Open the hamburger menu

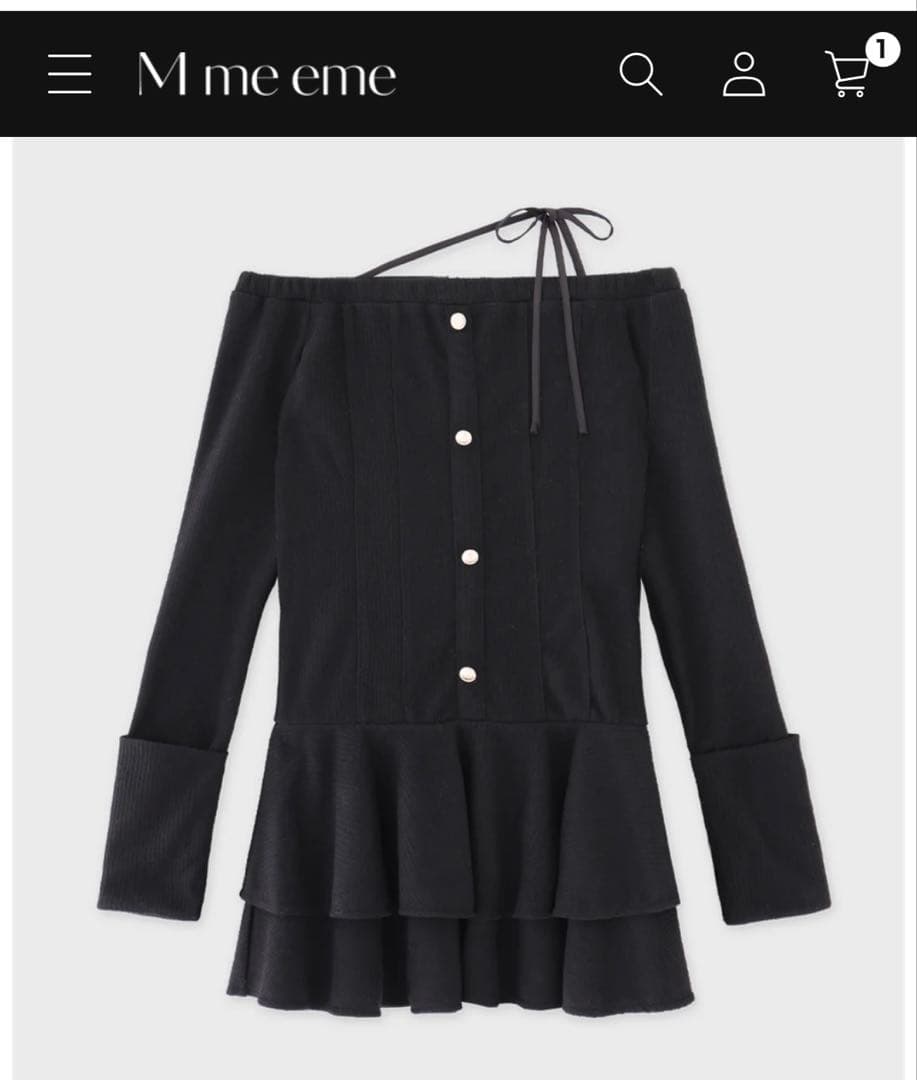pyautogui.click(x=69, y=75)
